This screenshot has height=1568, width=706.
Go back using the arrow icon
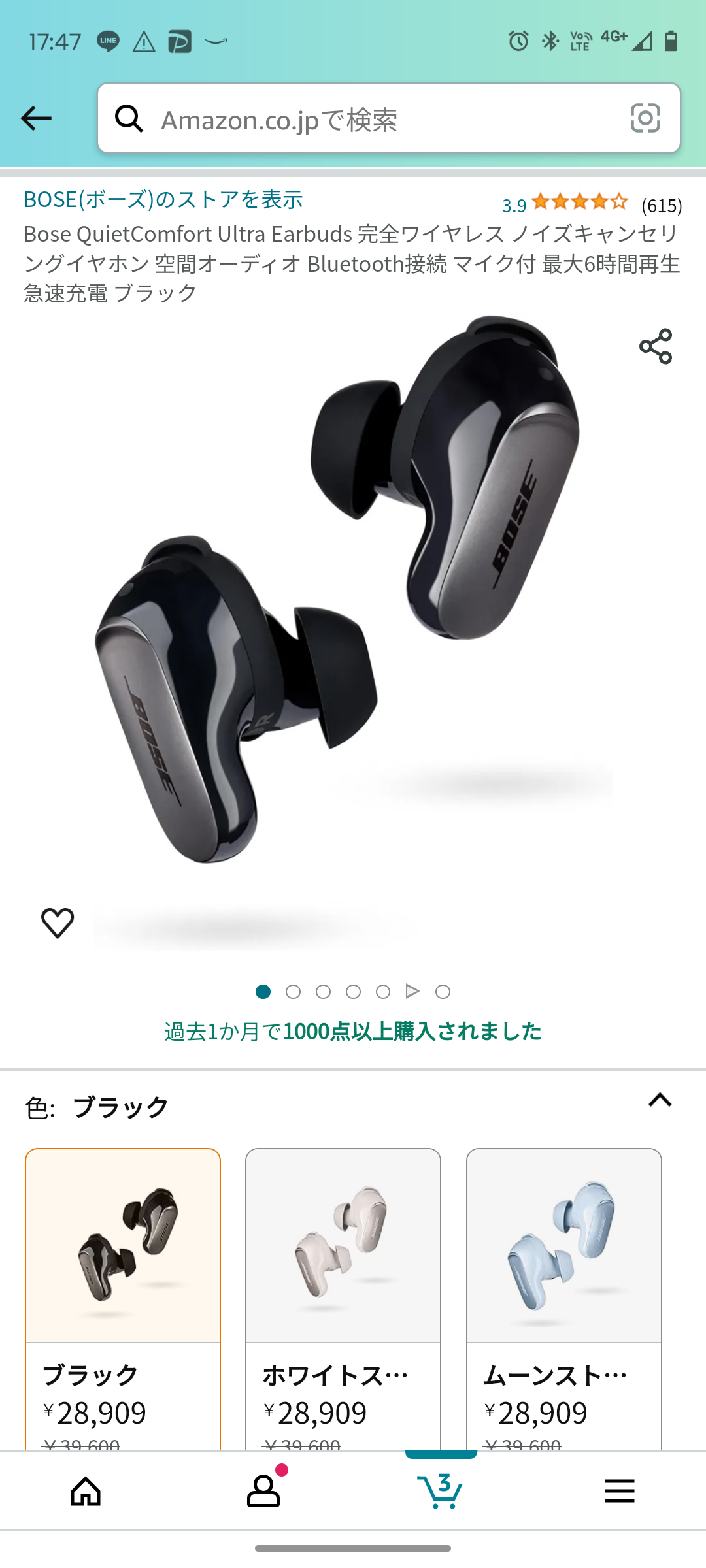pos(36,118)
